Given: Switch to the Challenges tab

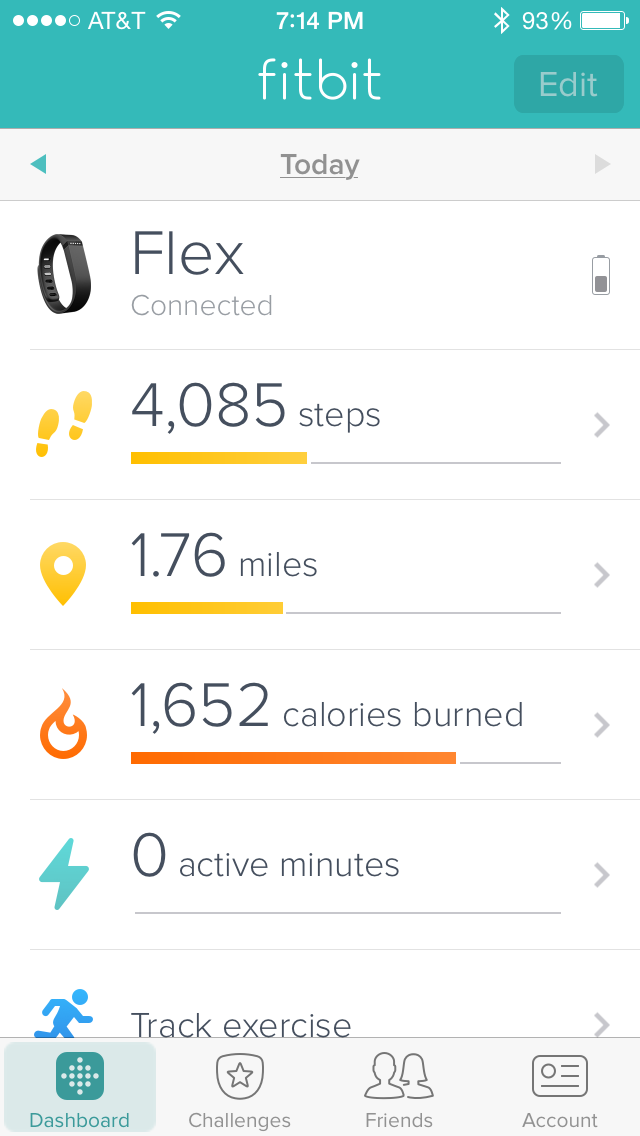Looking at the screenshot, I should [240, 1088].
